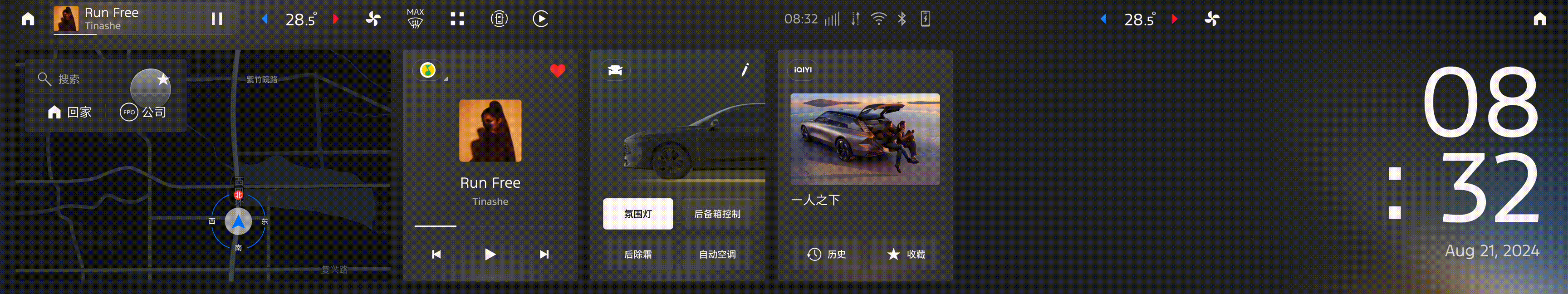Open 一人之下 video thumbnail

(865, 139)
